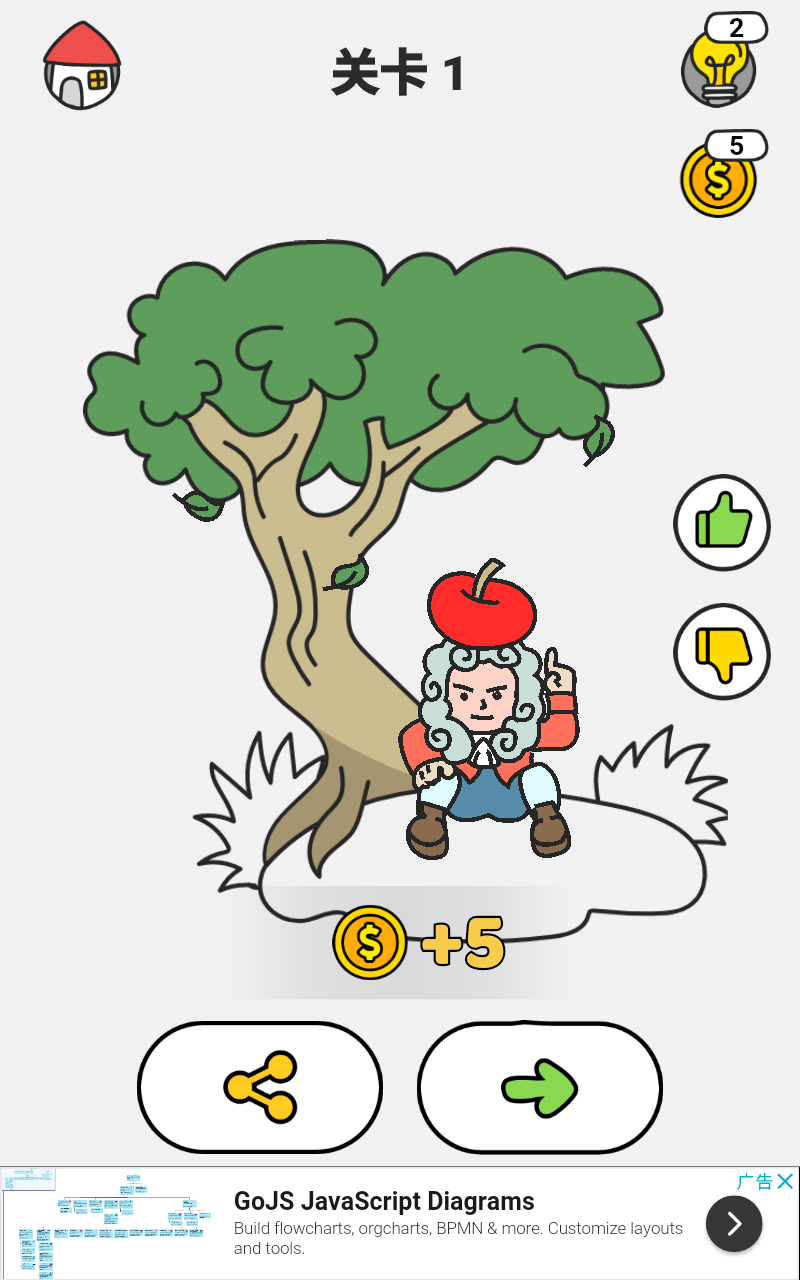The image size is (800, 1280).
Task: Click the +5 coin reward icon
Action: (369, 940)
